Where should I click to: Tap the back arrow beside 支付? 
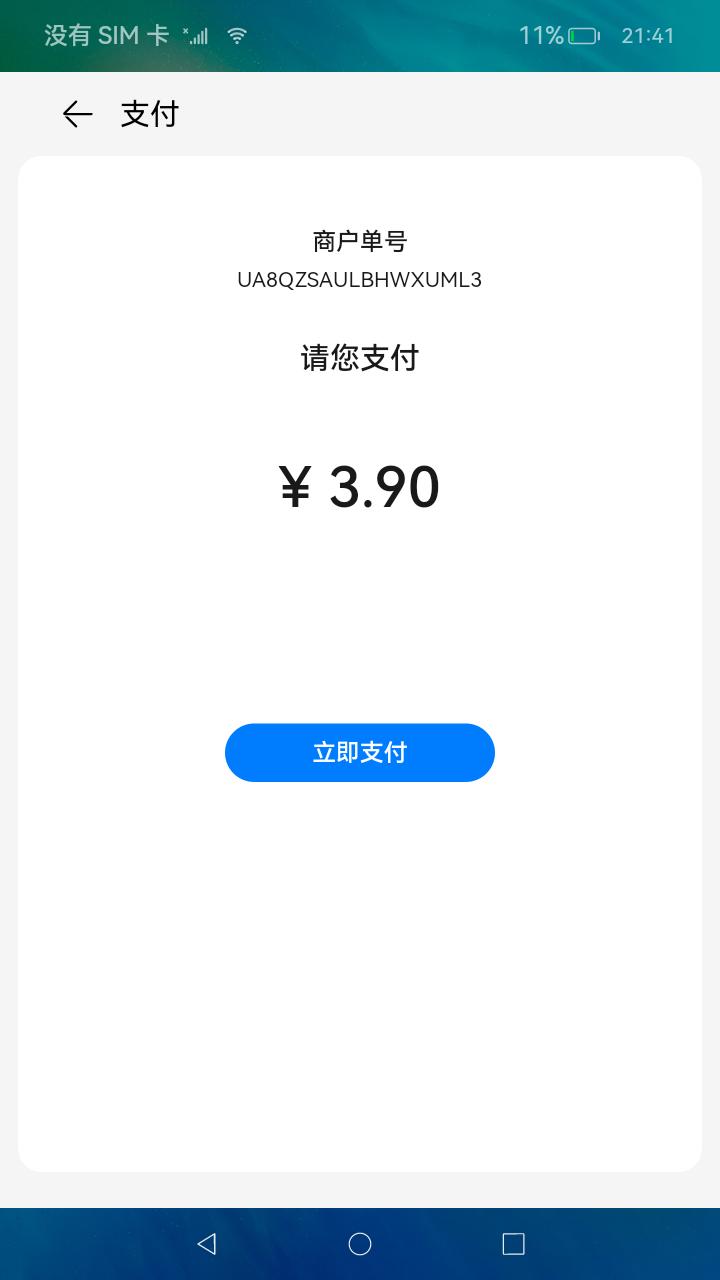(77, 115)
